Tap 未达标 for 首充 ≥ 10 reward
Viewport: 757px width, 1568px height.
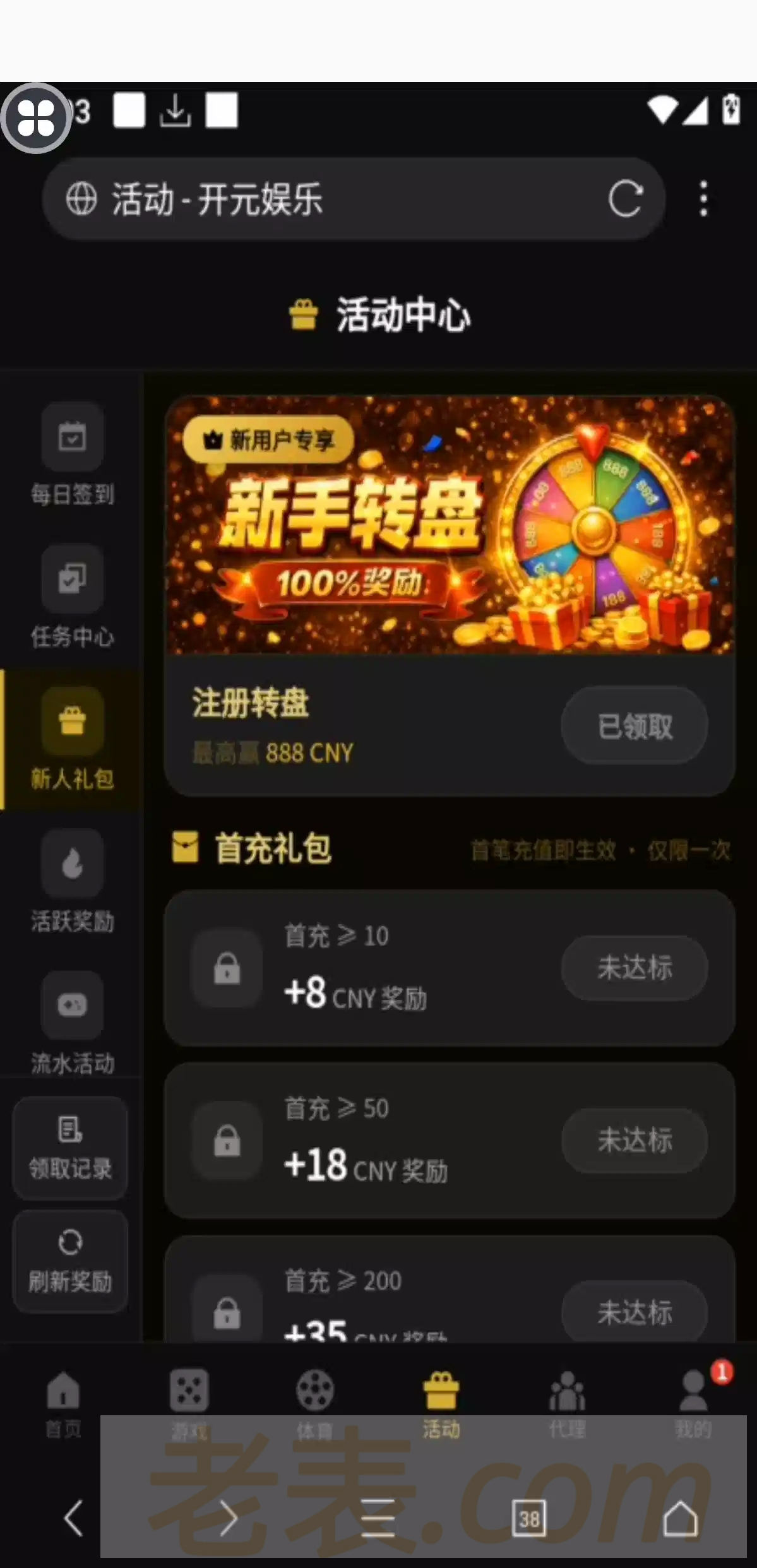pos(634,968)
